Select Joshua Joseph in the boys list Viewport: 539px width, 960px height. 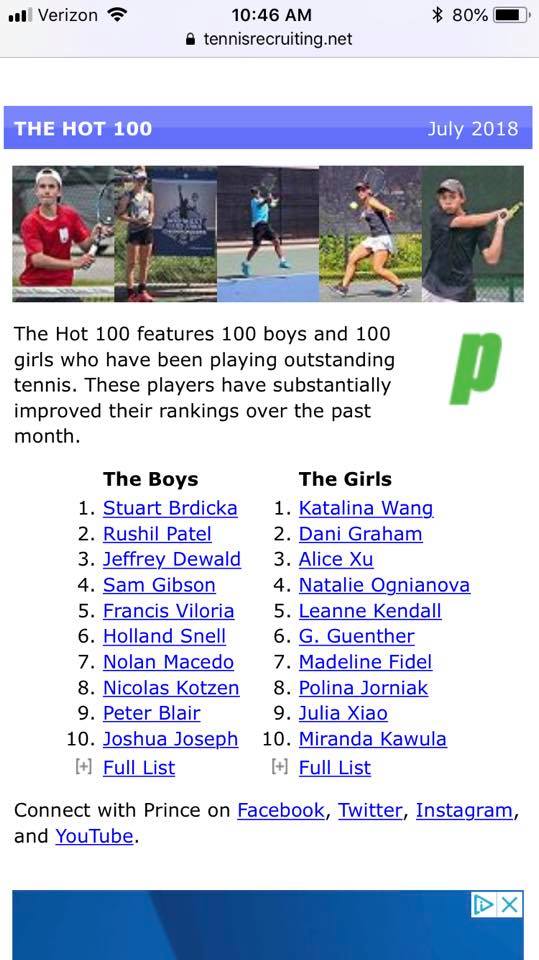point(170,739)
